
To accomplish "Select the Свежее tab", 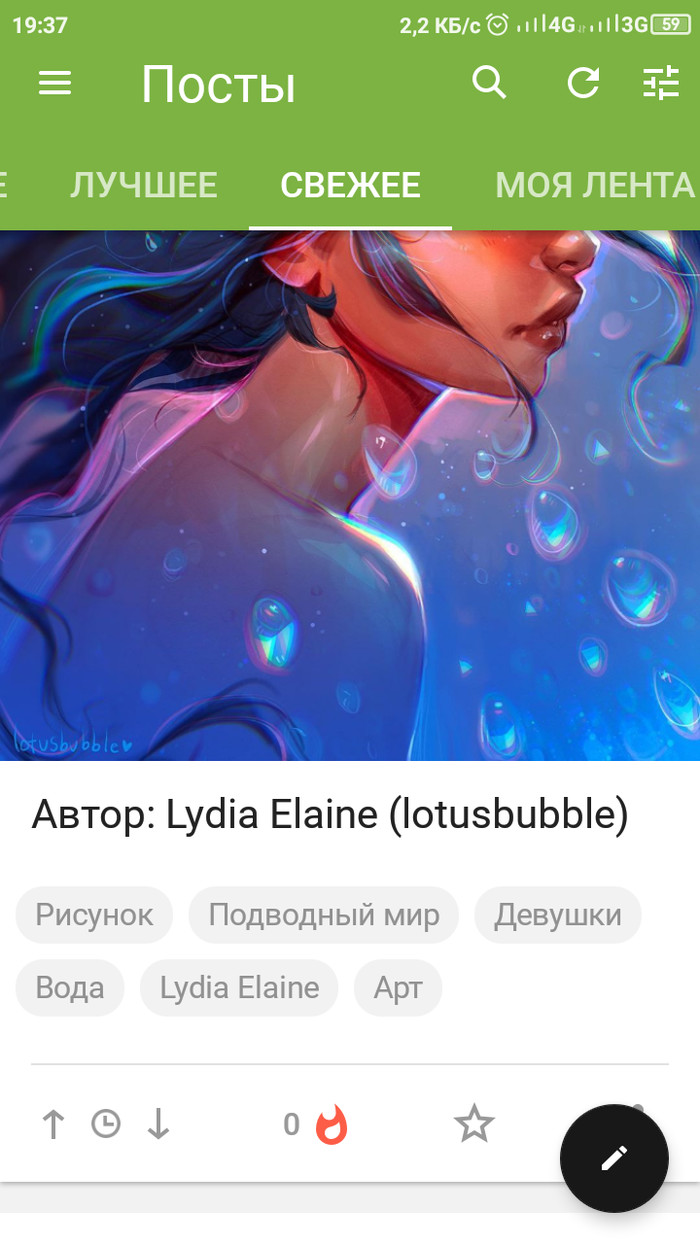I will point(350,185).
